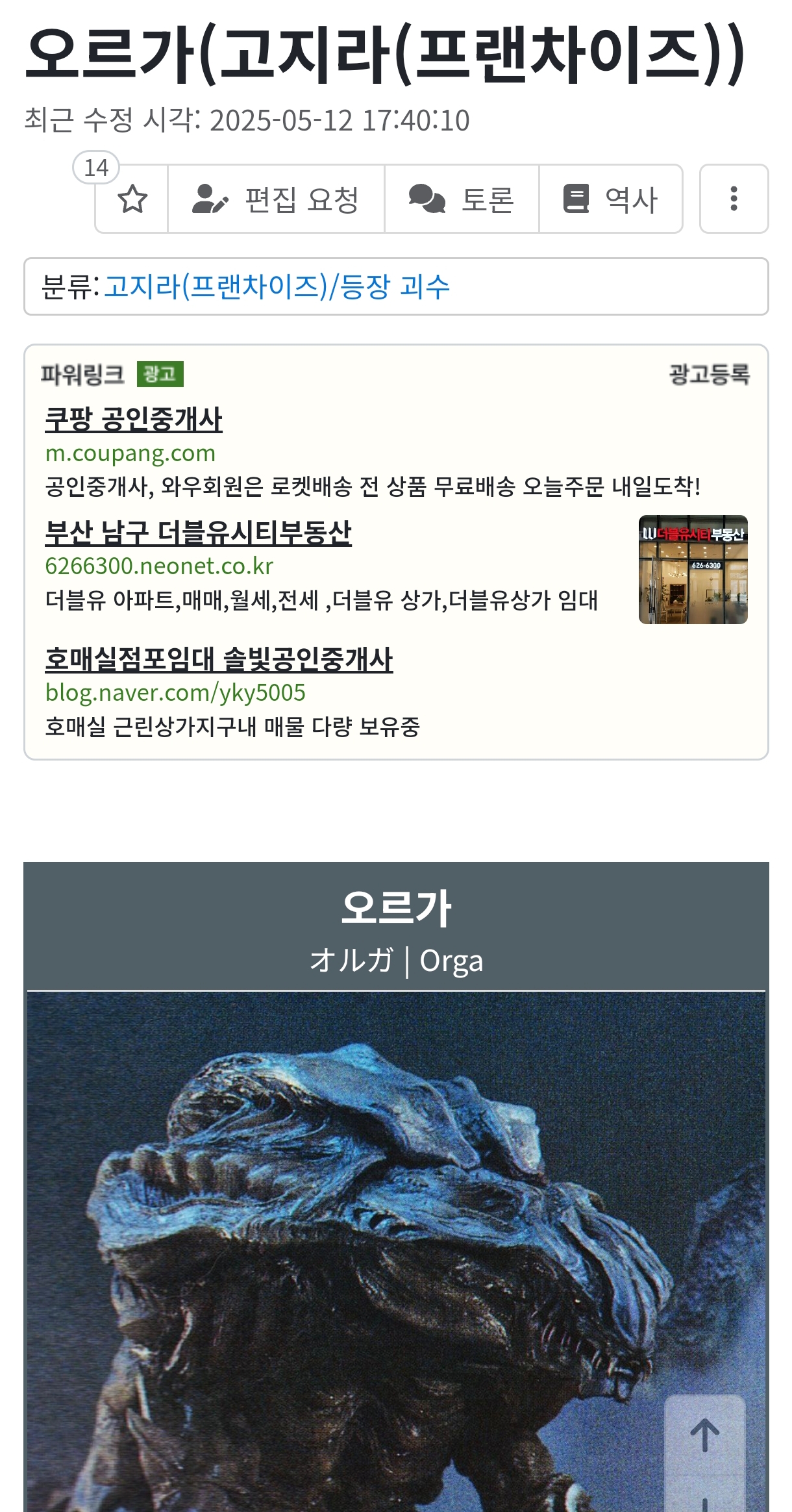
Task: Open the 부산 남구 더블유시티부동산 ad
Action: 198,533
